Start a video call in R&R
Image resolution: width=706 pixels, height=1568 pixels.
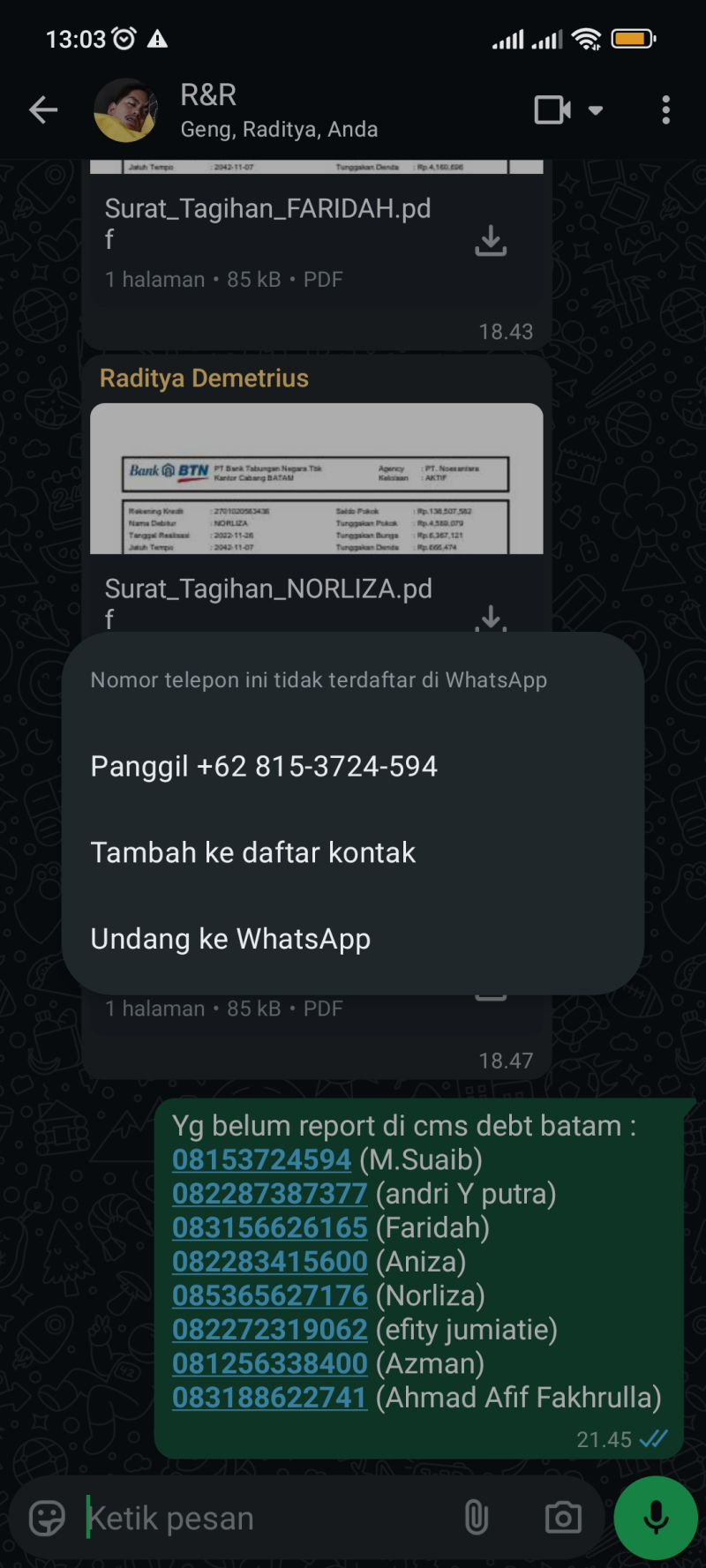(x=553, y=110)
